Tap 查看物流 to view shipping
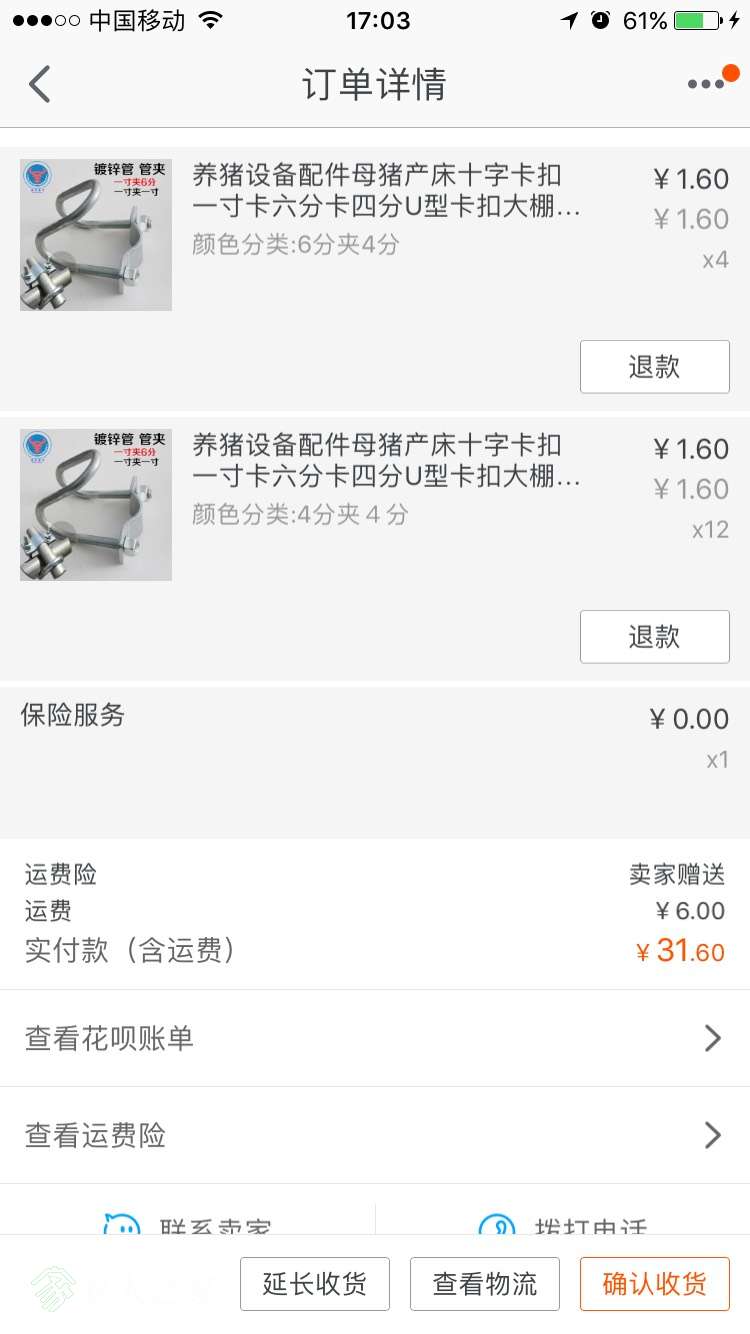The image size is (750, 1334). 485,1284
